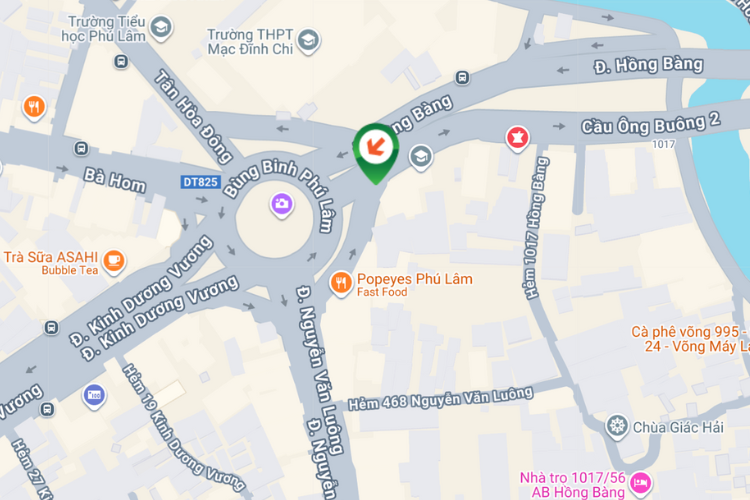Open Popeyes Phú Lâm fast food place

coord(342,283)
